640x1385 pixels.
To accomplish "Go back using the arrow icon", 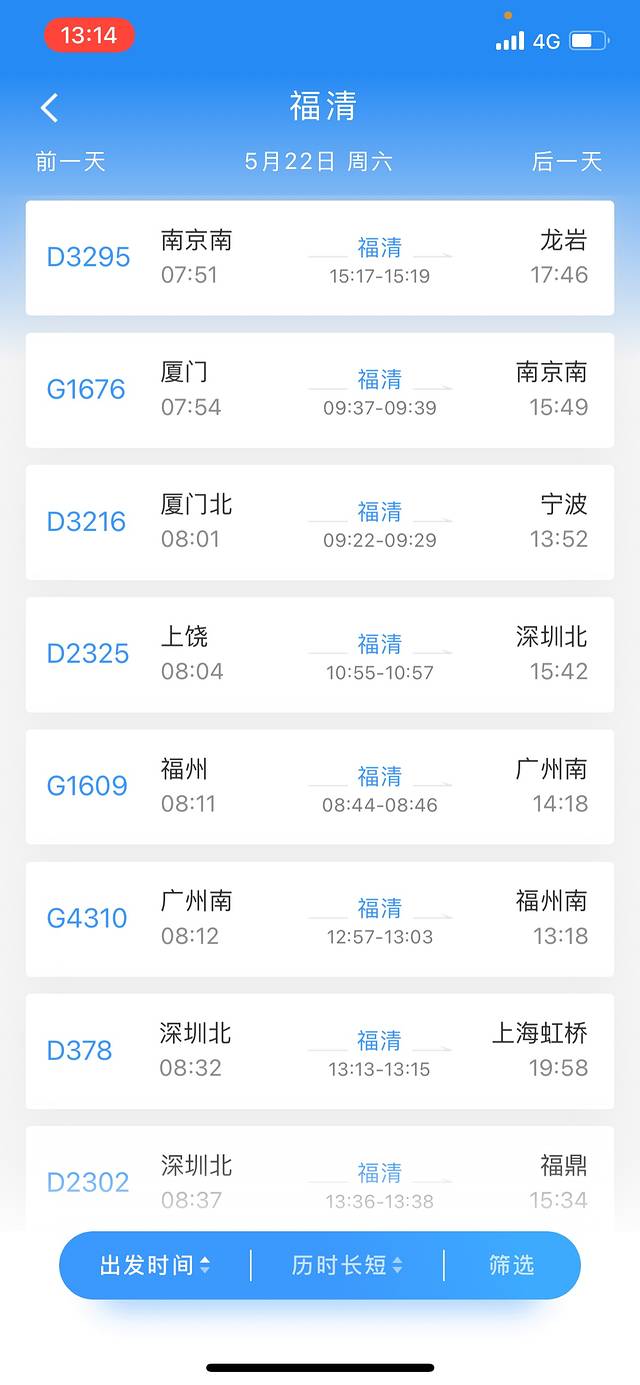I will [x=50, y=108].
